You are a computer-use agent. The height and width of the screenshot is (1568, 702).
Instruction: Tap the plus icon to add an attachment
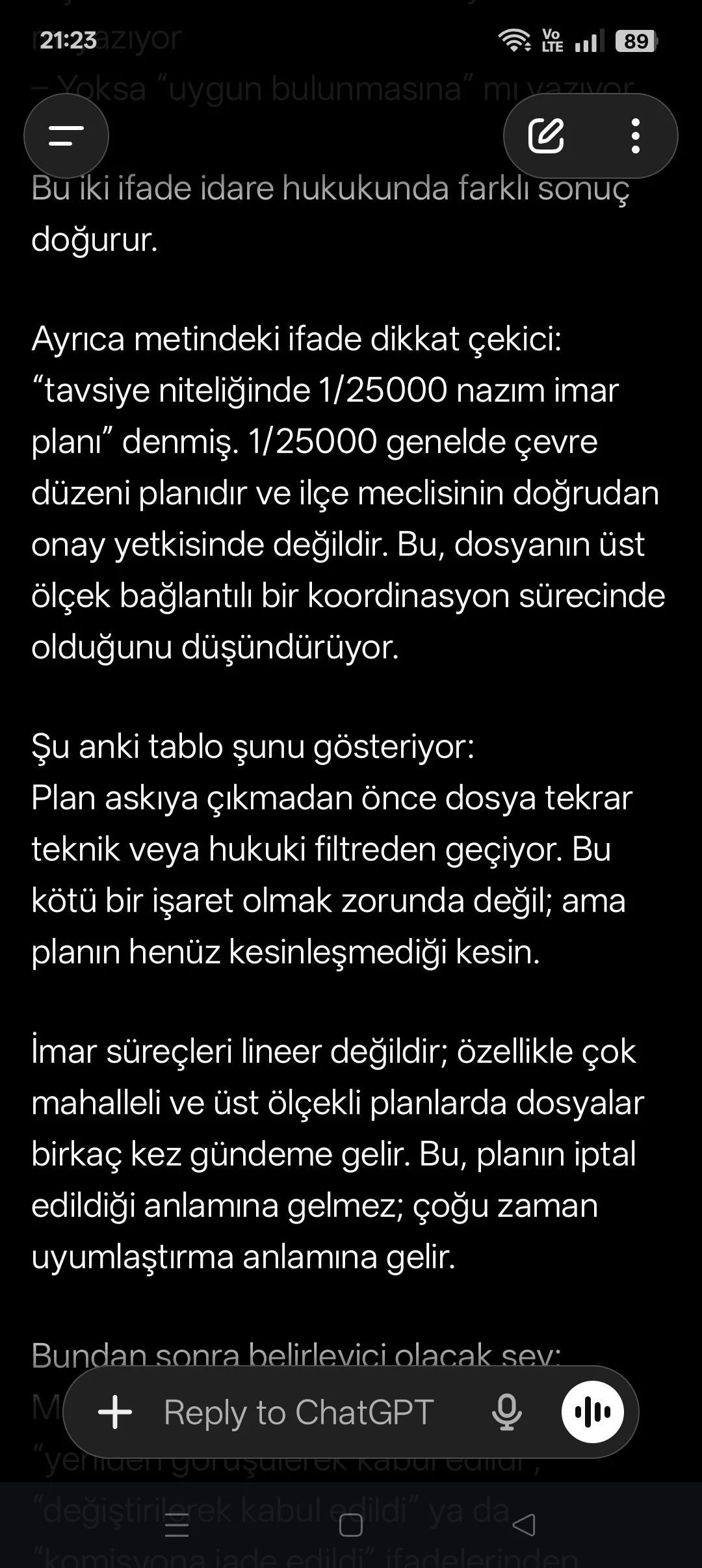coord(115,1412)
